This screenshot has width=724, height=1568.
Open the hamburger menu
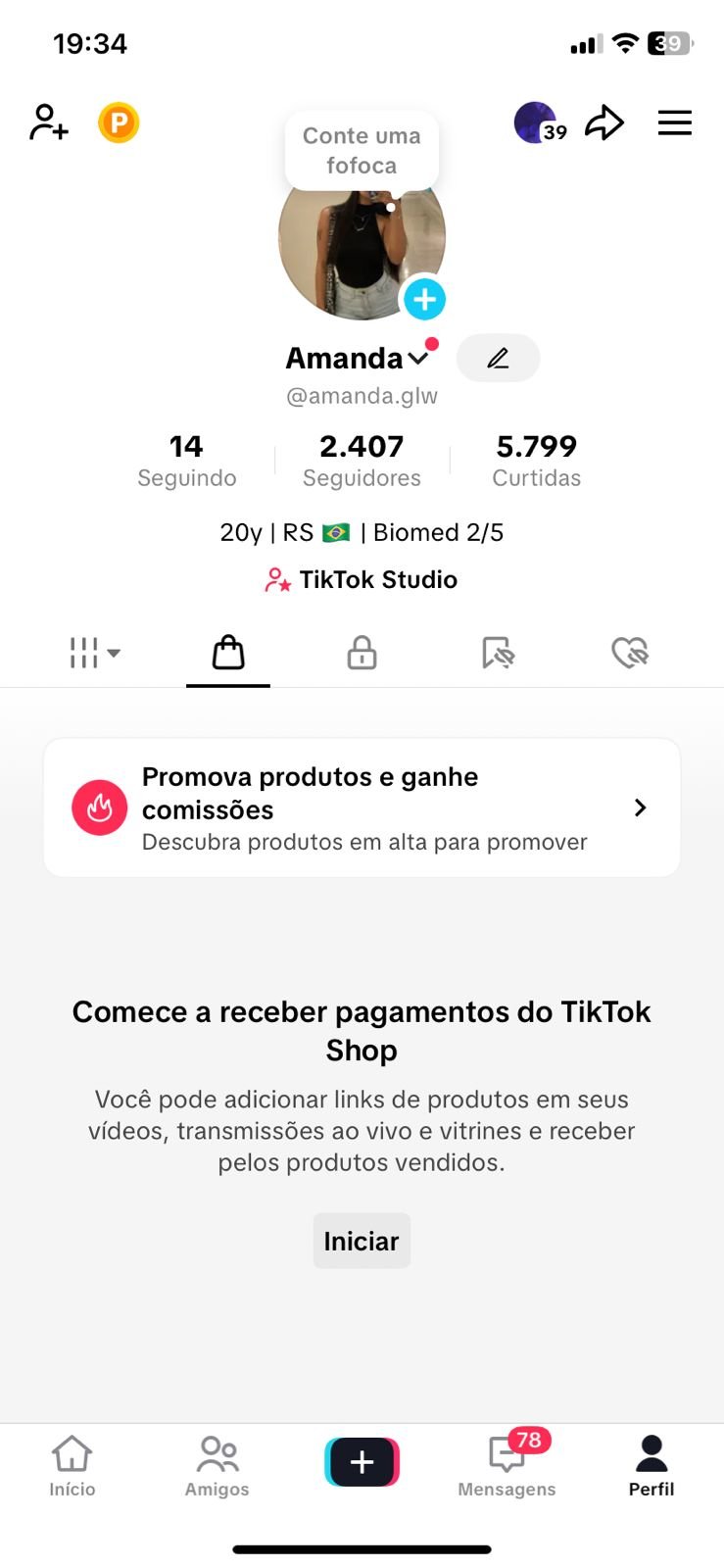pos(674,122)
